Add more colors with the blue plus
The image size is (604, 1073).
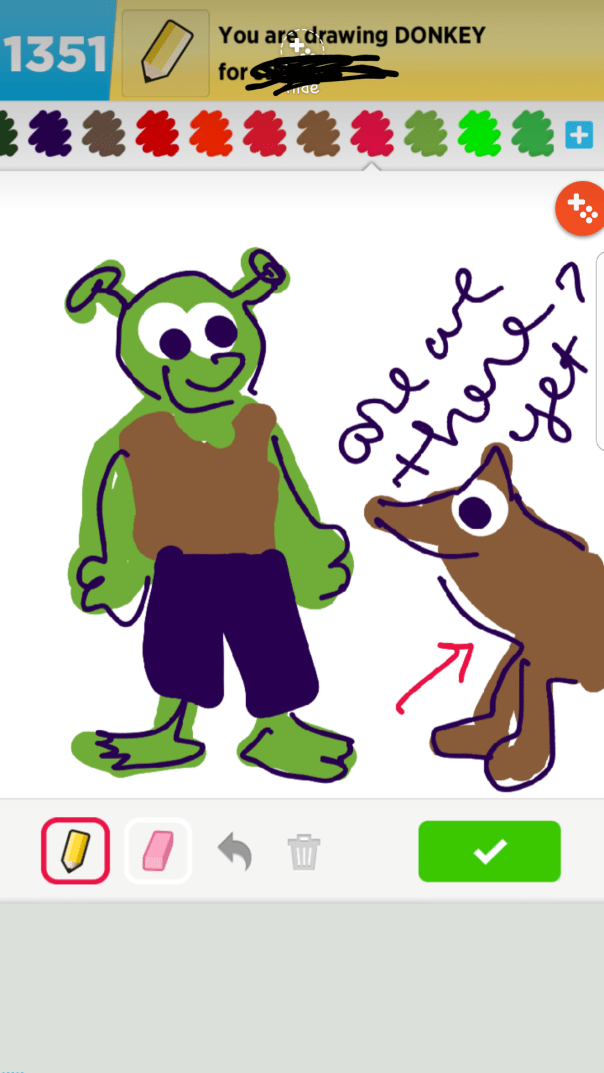[579, 135]
